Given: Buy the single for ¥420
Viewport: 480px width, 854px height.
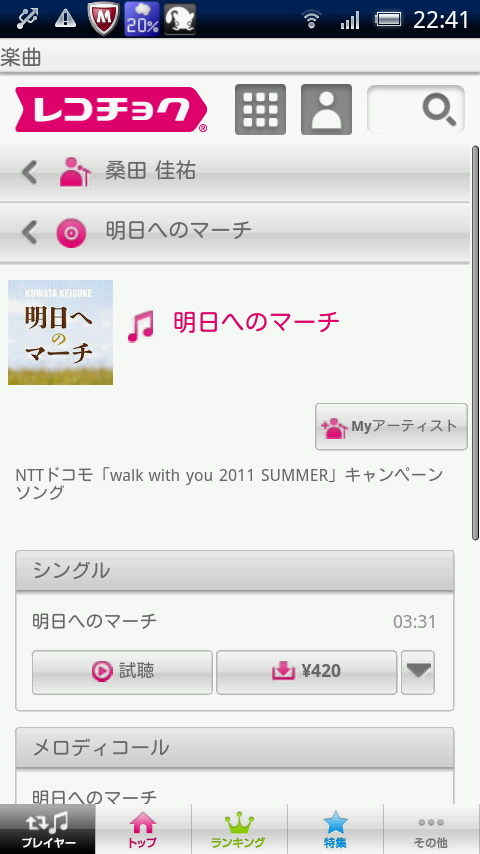Looking at the screenshot, I should pyautogui.click(x=307, y=672).
